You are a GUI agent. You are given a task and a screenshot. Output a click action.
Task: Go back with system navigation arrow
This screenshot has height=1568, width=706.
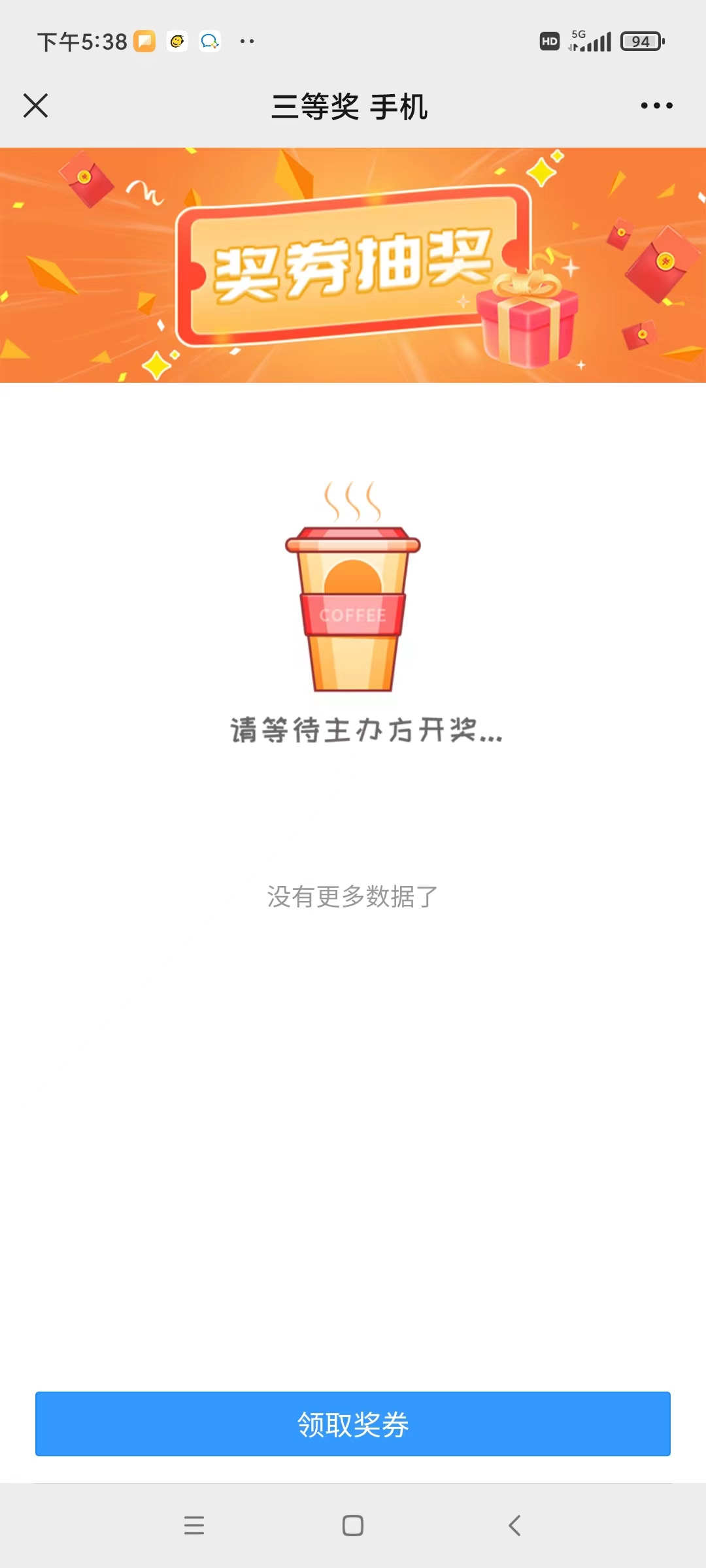click(514, 1526)
